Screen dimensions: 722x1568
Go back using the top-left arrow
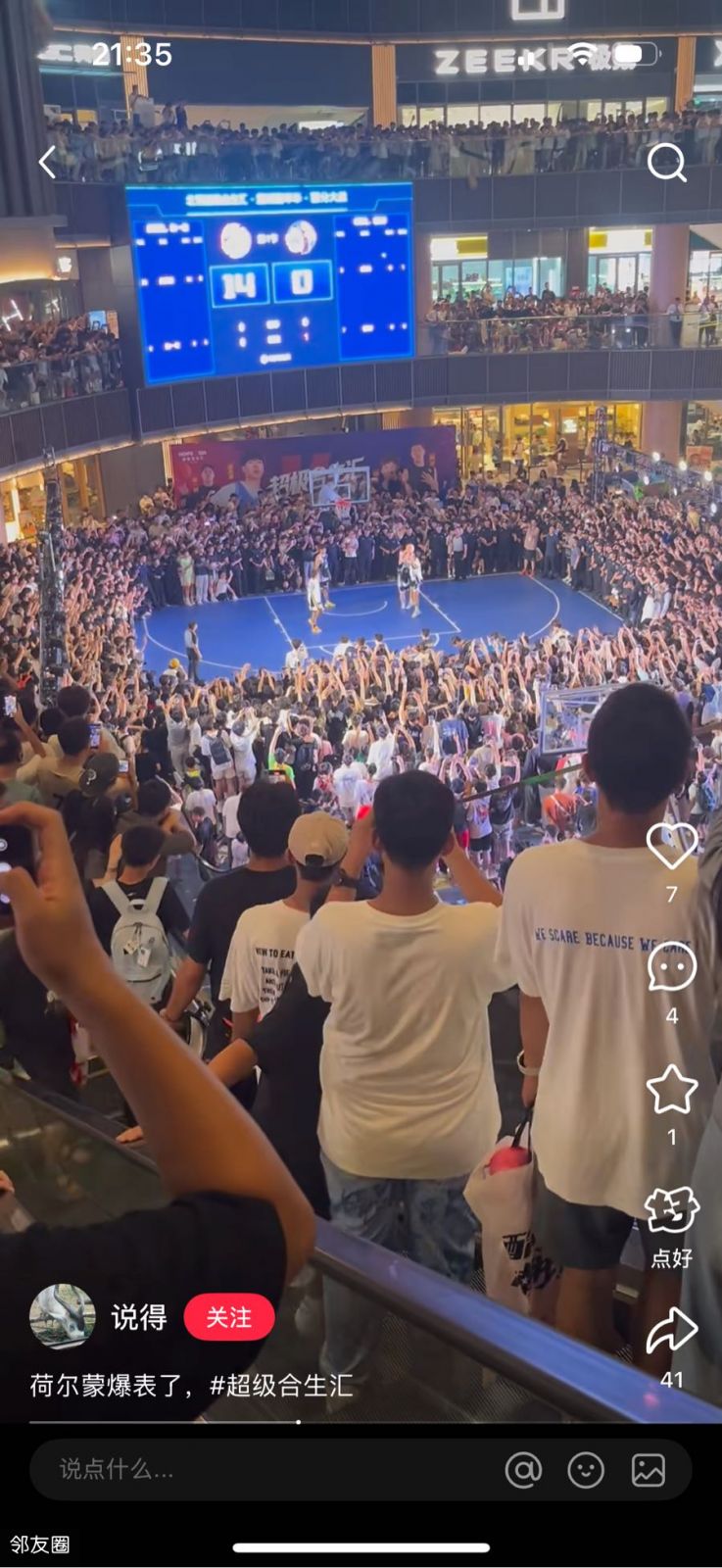[x=47, y=162]
